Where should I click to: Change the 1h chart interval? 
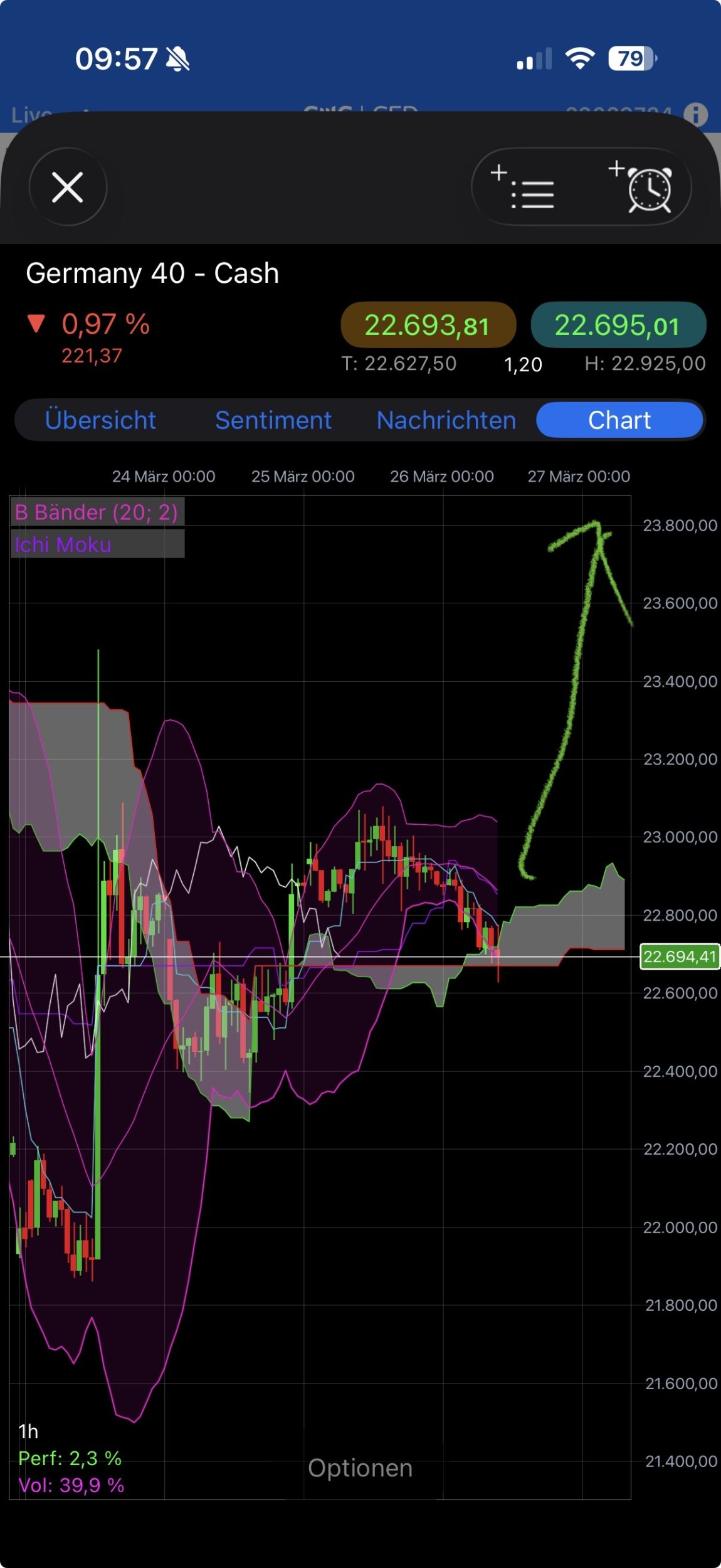pyautogui.click(x=29, y=1432)
